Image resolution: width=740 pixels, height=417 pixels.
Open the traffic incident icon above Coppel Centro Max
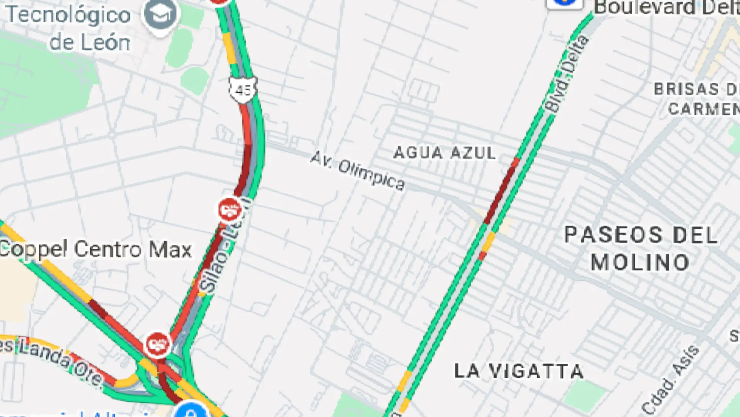point(228,209)
